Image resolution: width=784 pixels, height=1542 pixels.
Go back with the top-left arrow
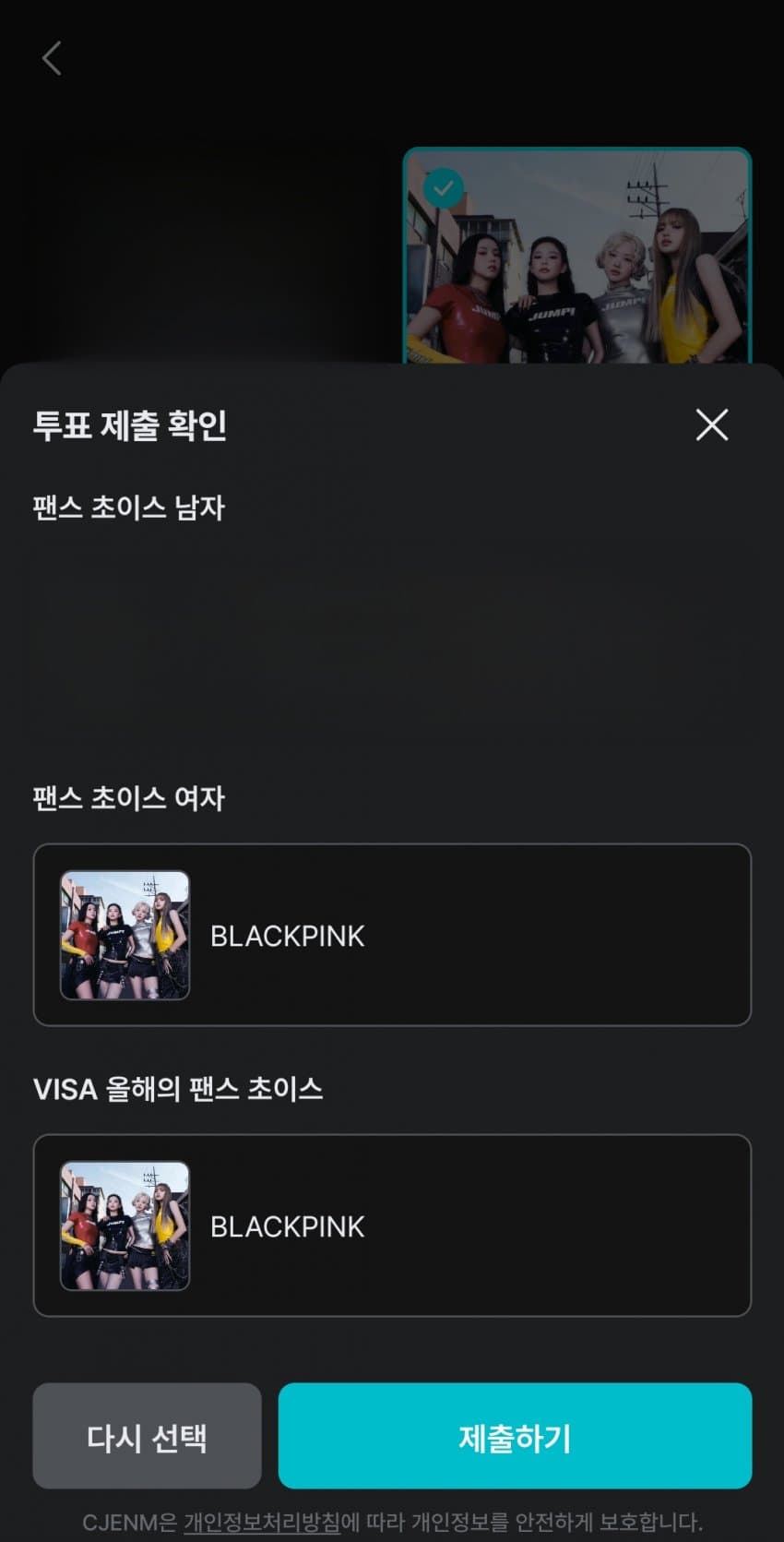pos(52,58)
